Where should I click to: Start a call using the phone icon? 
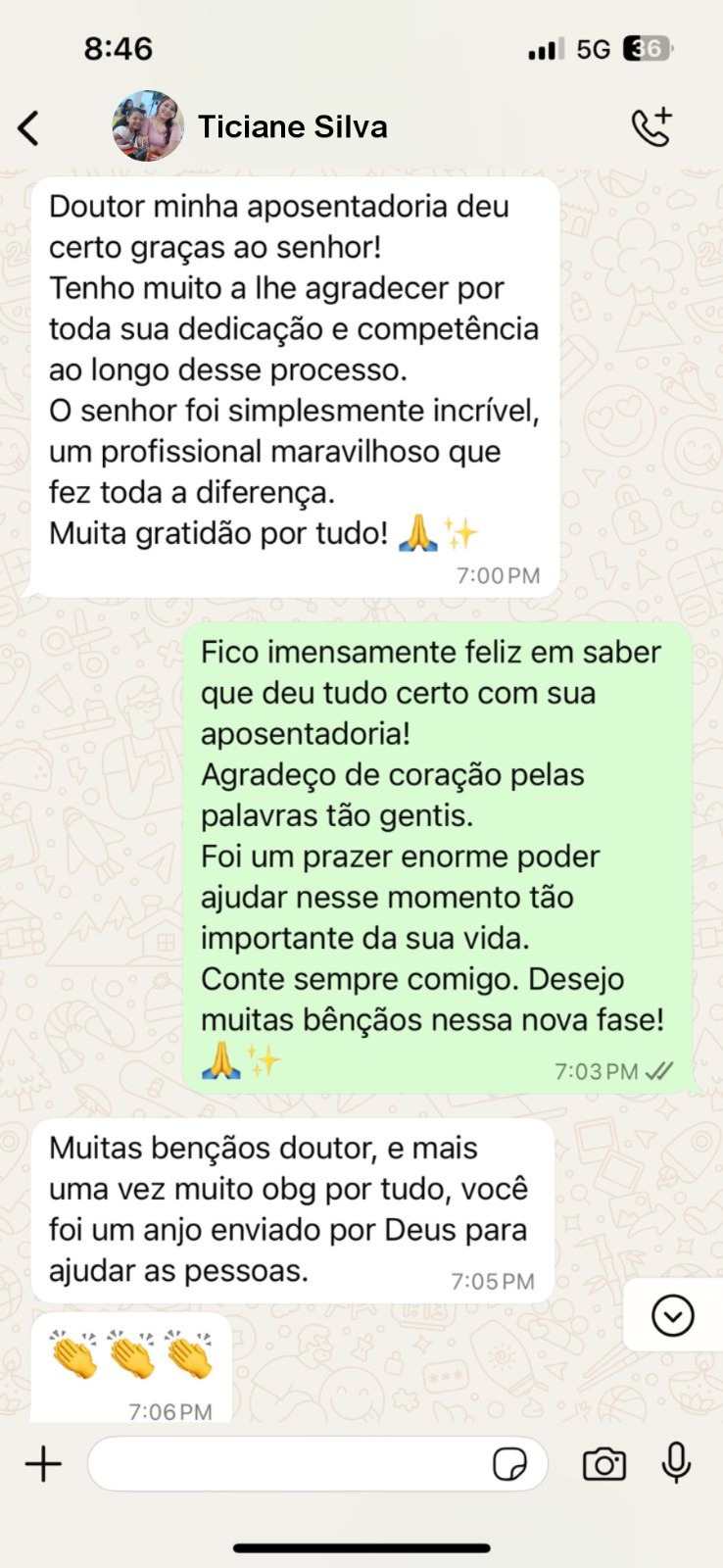coord(651,125)
